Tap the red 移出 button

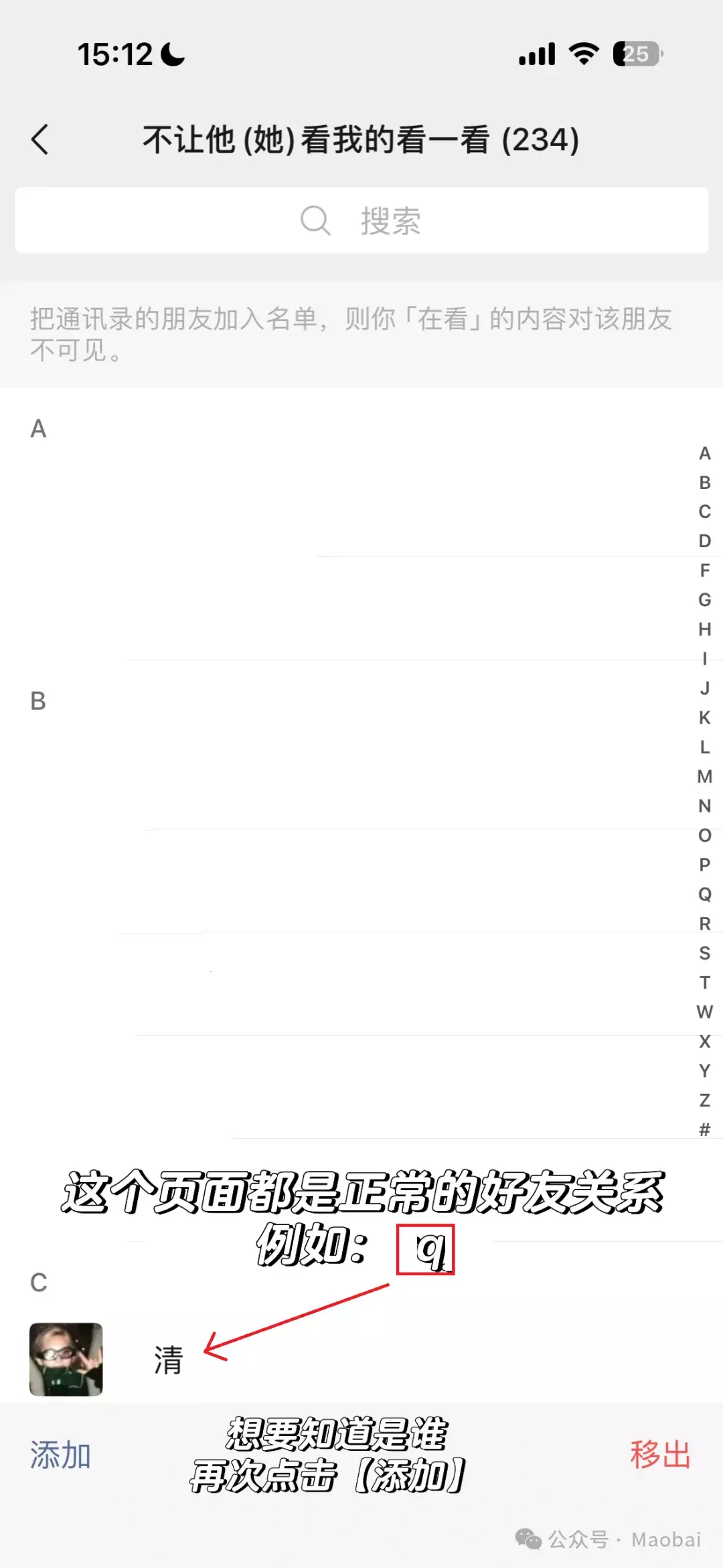[x=659, y=1455]
